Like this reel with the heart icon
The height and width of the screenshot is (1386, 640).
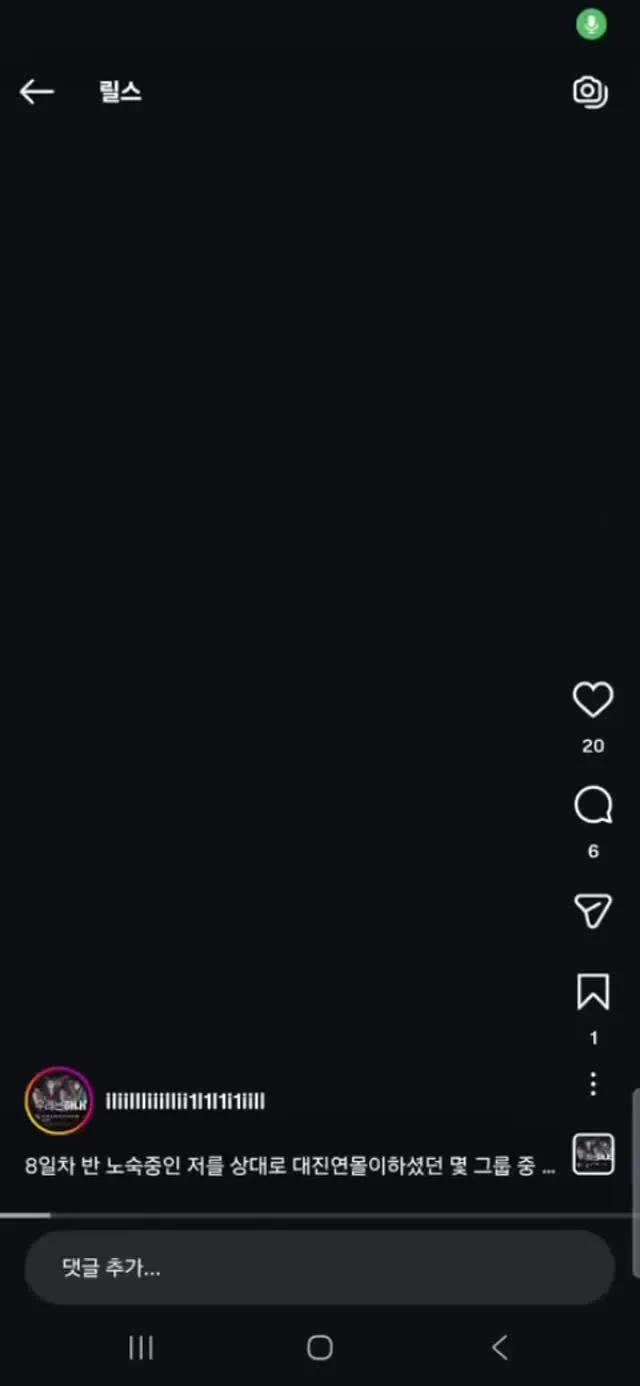coord(593,700)
